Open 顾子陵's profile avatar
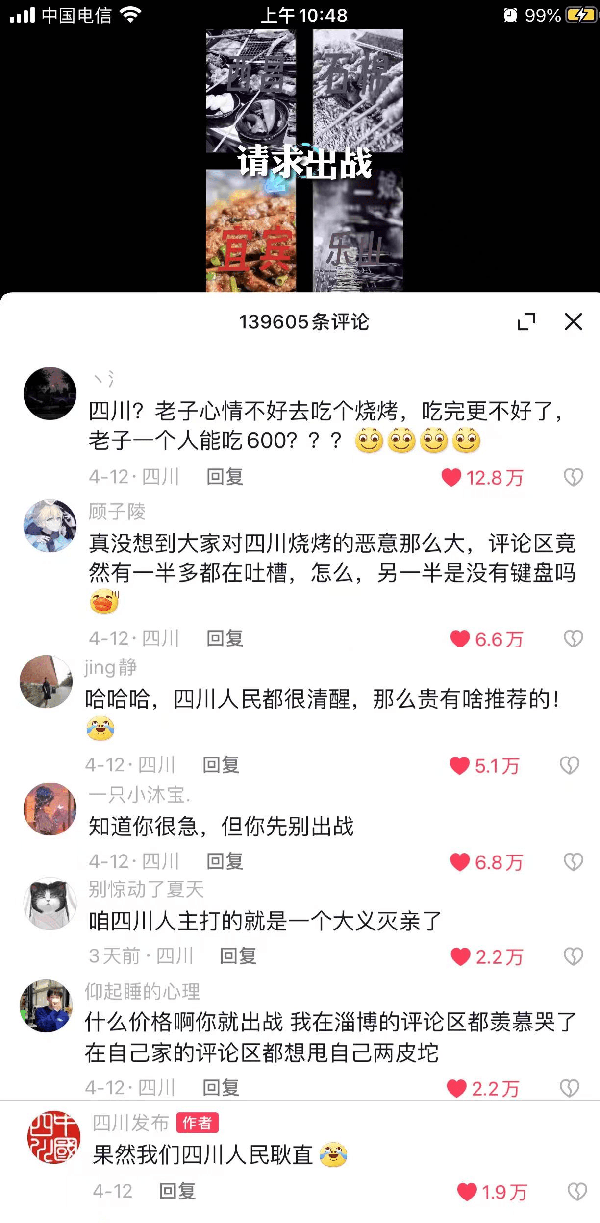This screenshot has width=600, height=1223. tap(49, 525)
